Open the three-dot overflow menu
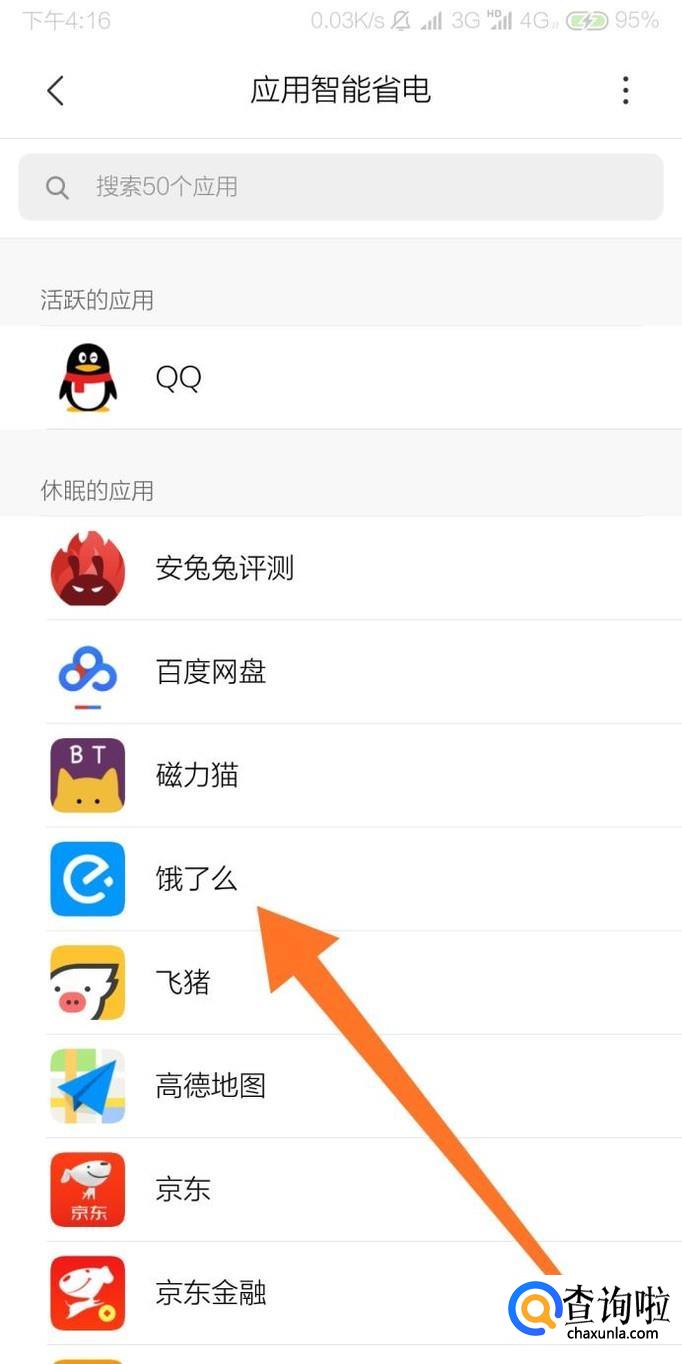The height and width of the screenshot is (1364, 682). 625,91
